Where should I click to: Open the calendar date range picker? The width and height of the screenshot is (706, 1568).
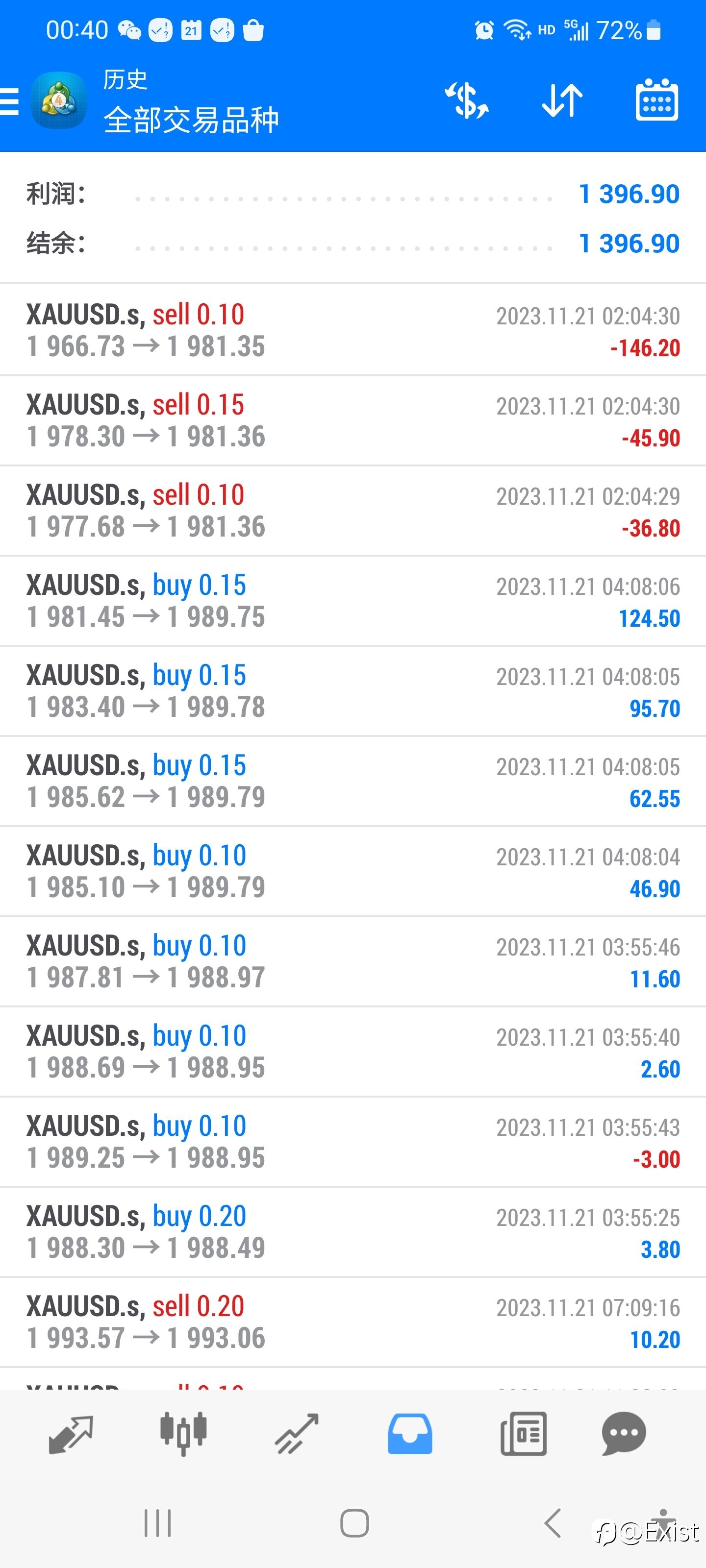[x=656, y=100]
